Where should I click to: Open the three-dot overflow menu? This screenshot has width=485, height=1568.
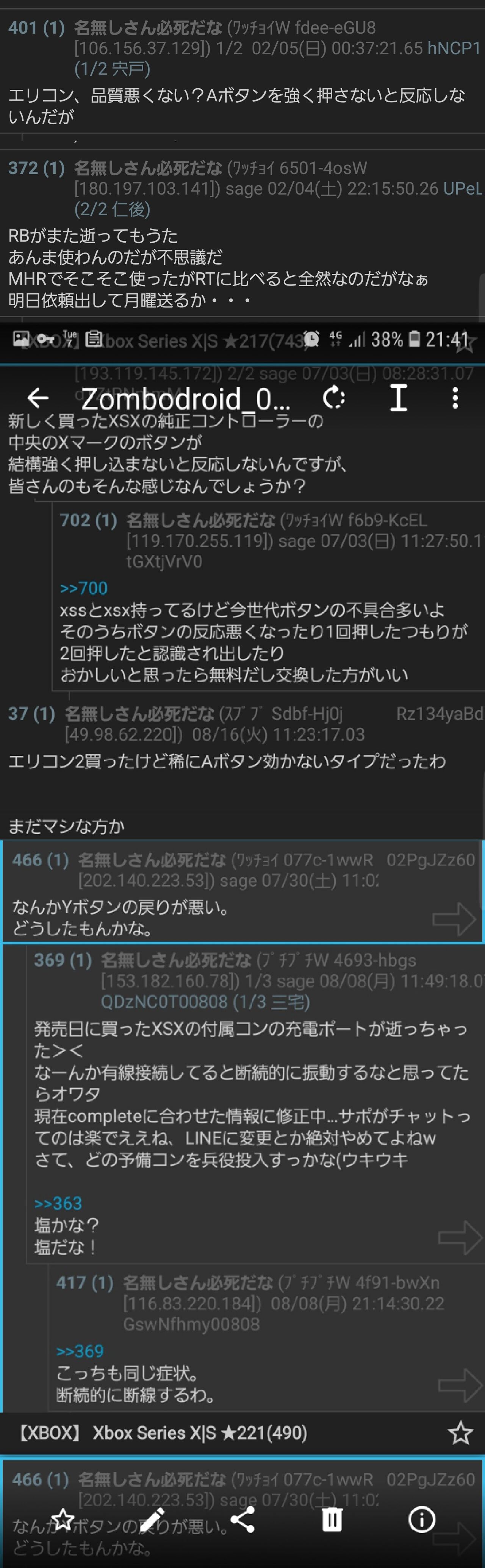(x=455, y=398)
